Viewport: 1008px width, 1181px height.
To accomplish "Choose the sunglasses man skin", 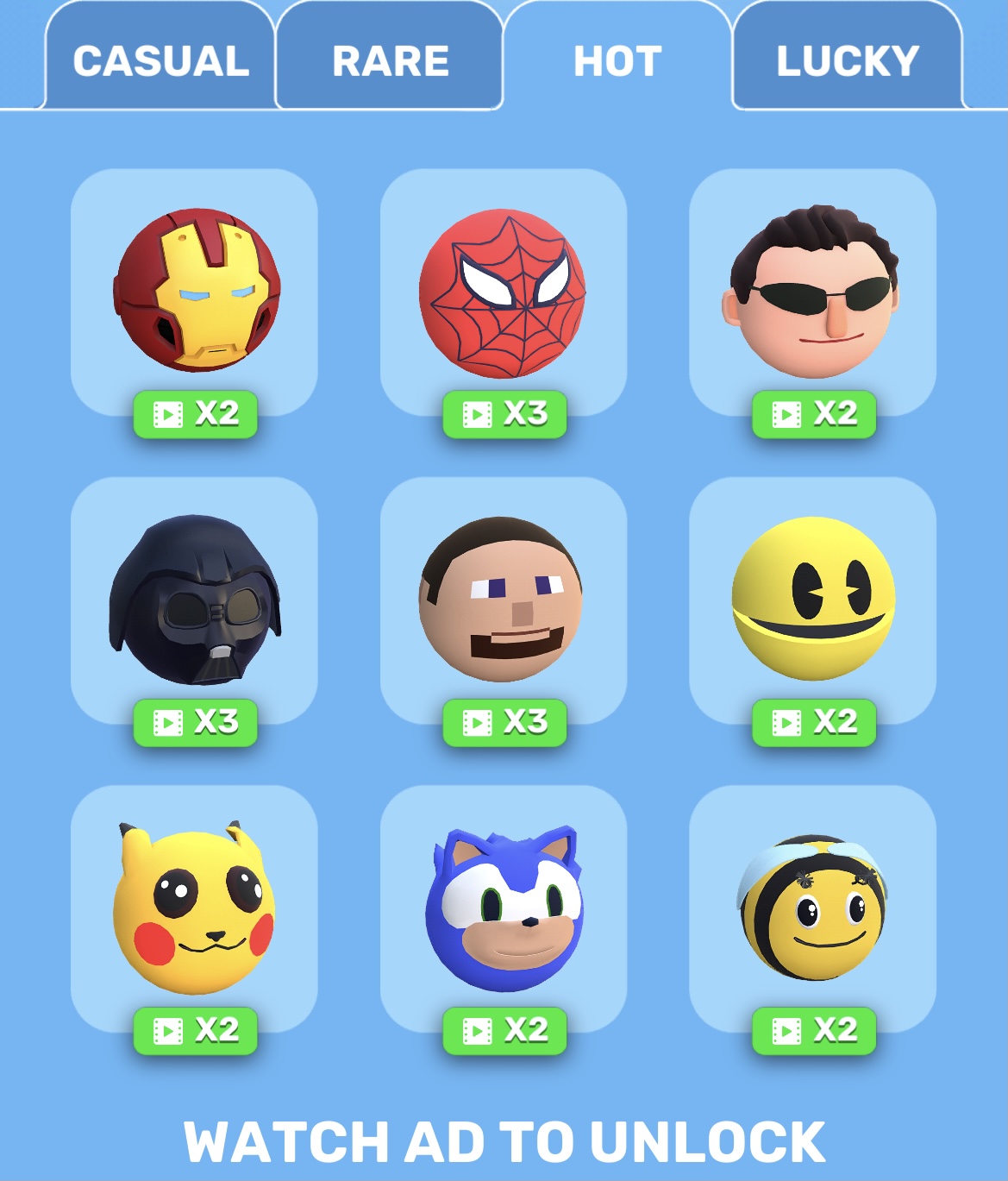I will (812, 290).
